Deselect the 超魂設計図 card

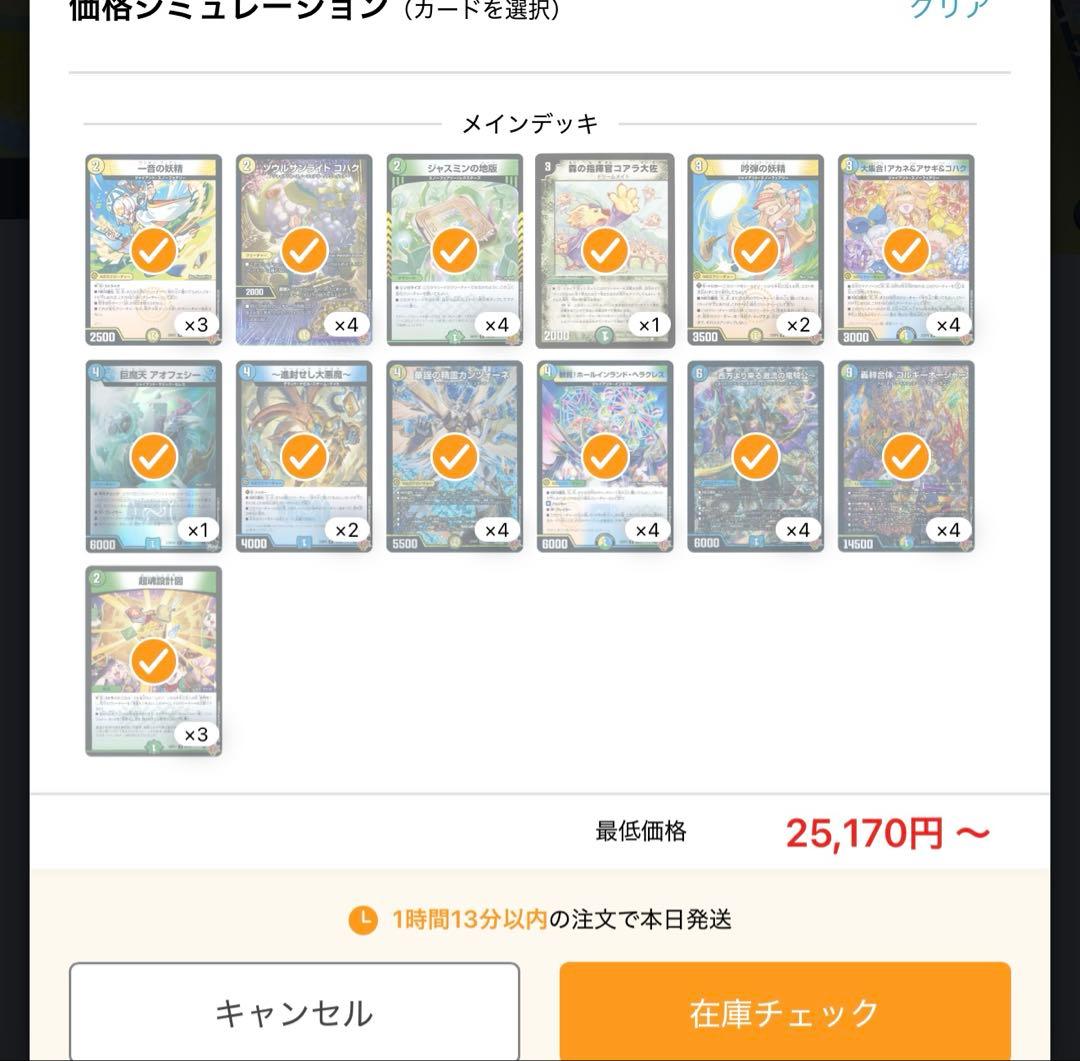point(153,661)
